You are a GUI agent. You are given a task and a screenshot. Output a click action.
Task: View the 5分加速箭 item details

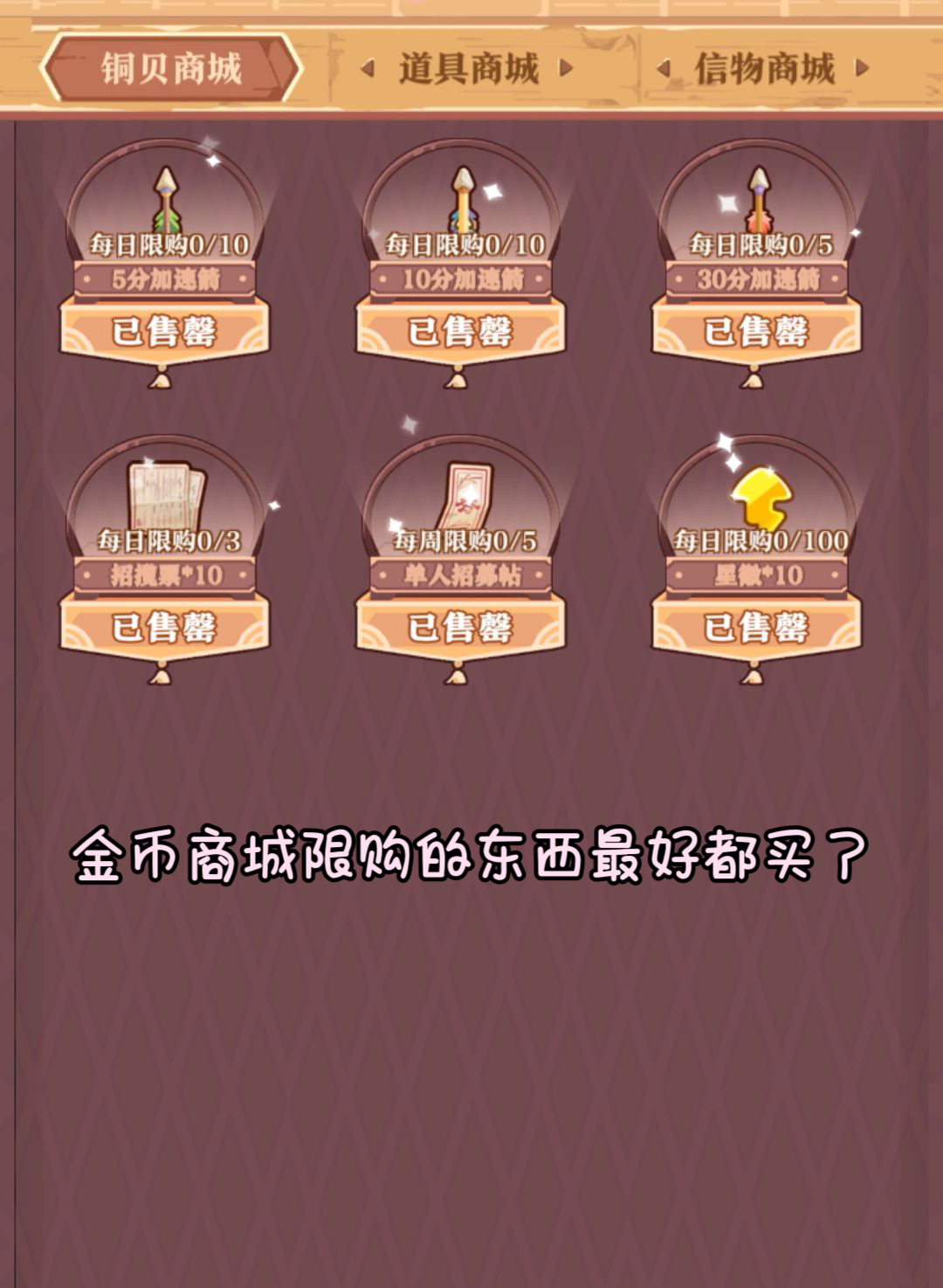pyautogui.click(x=165, y=201)
